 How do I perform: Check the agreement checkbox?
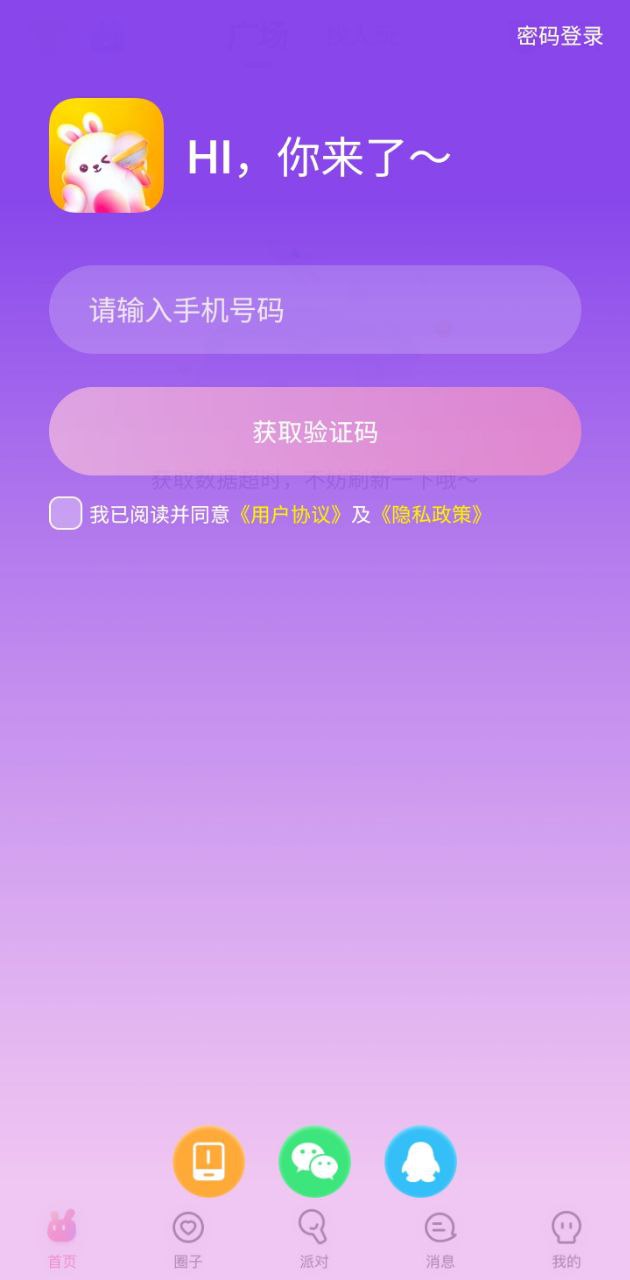(x=65, y=513)
